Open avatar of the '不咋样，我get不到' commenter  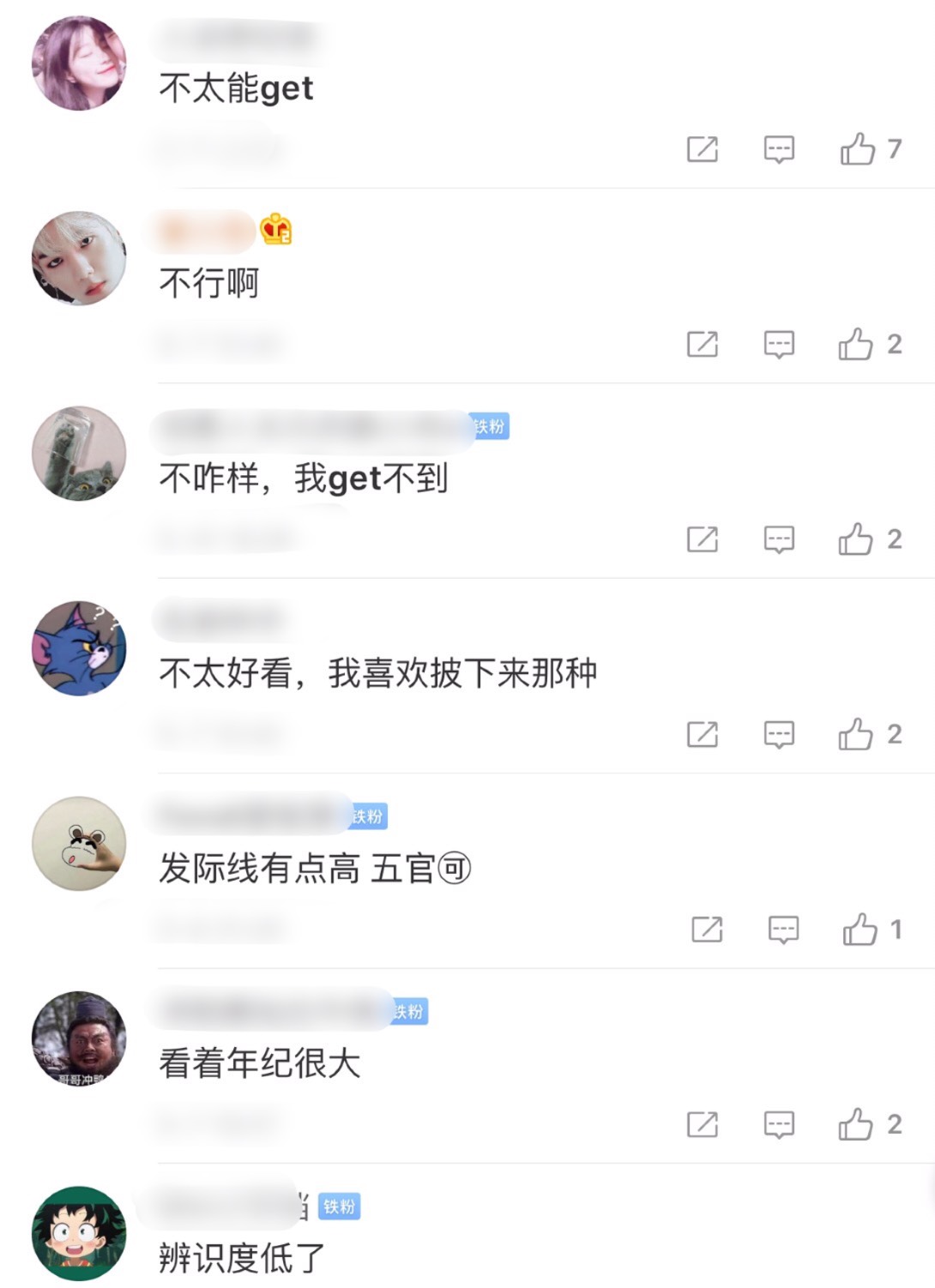(x=79, y=454)
